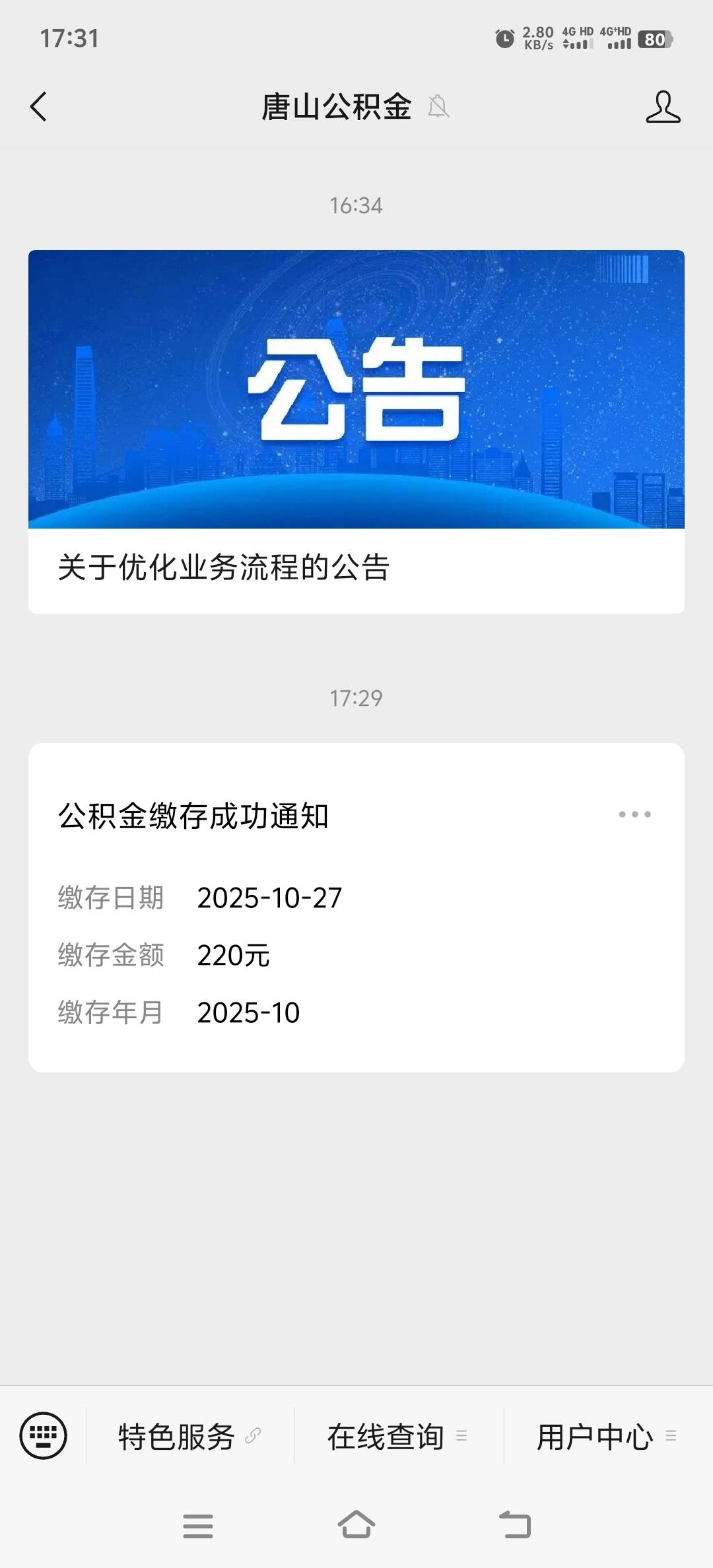Open the account profile icon
The image size is (713, 1568).
click(663, 107)
